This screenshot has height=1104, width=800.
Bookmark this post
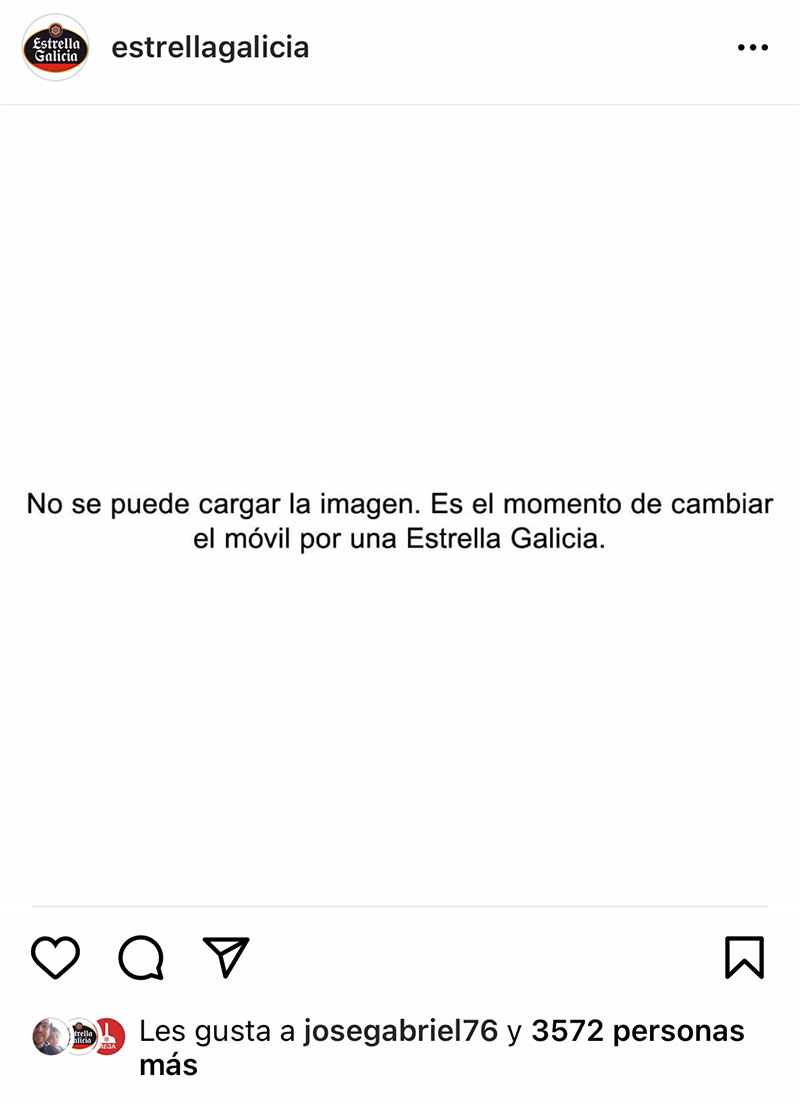(744, 958)
